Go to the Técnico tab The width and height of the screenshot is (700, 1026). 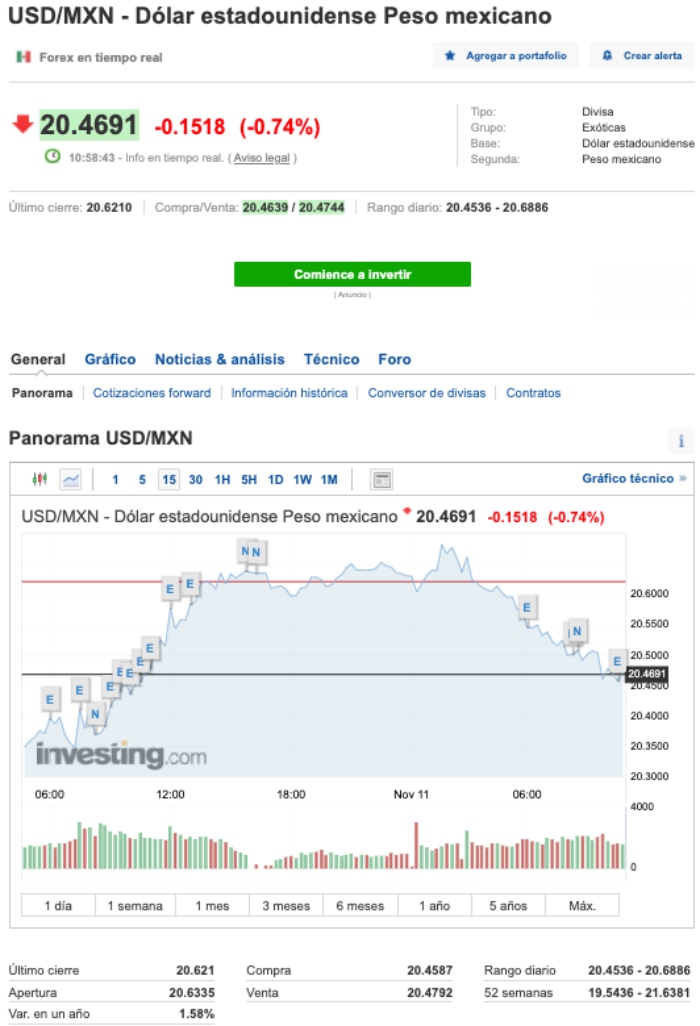click(x=331, y=359)
